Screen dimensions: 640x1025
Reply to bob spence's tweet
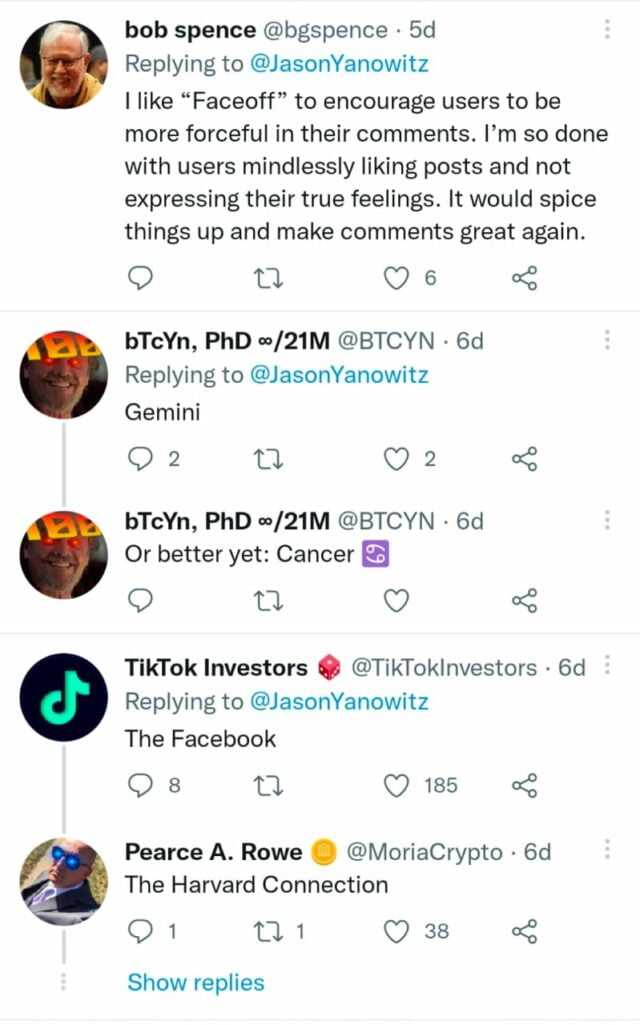(142, 278)
